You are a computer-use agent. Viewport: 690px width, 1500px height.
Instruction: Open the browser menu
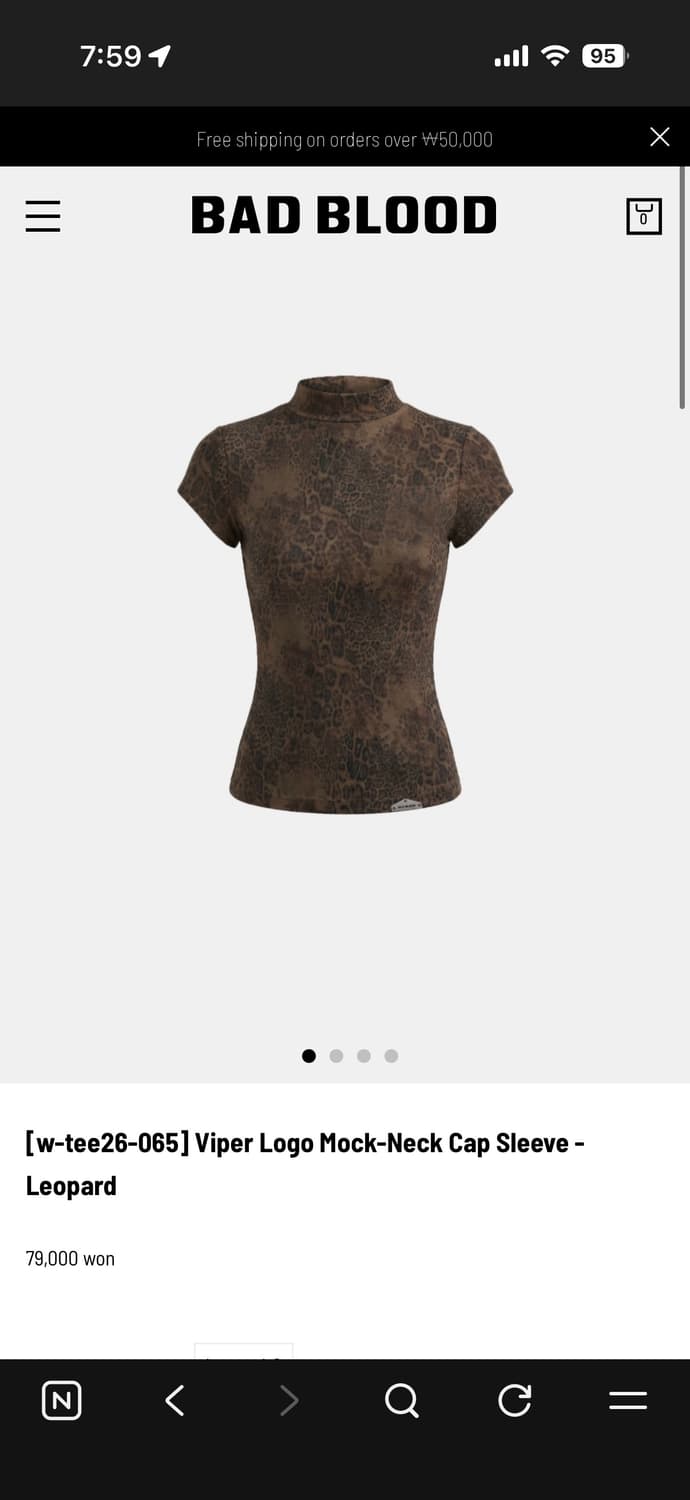[x=628, y=1401]
